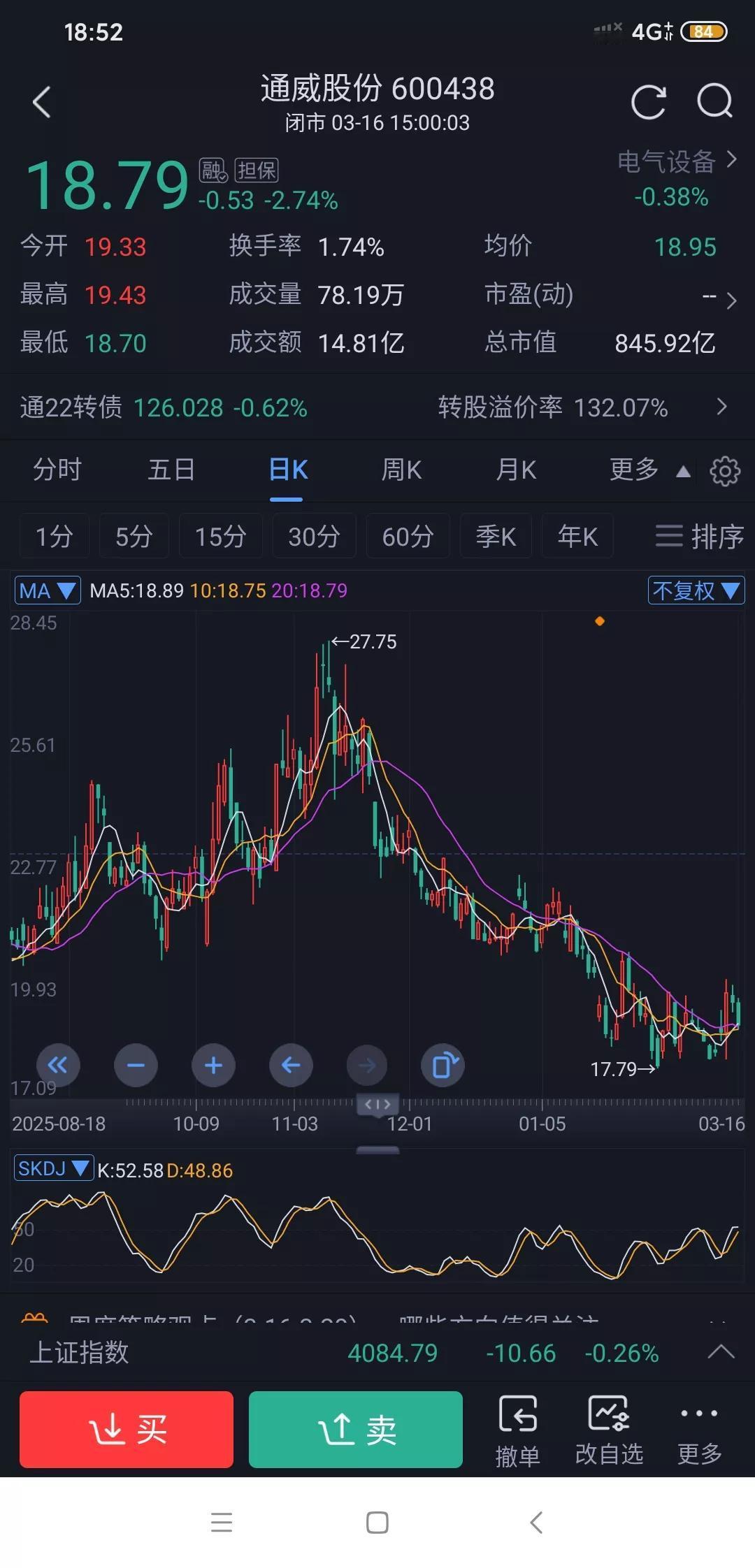Open the 不复权 adjustment dropdown
Screen dimensions: 755x1568
point(696,590)
